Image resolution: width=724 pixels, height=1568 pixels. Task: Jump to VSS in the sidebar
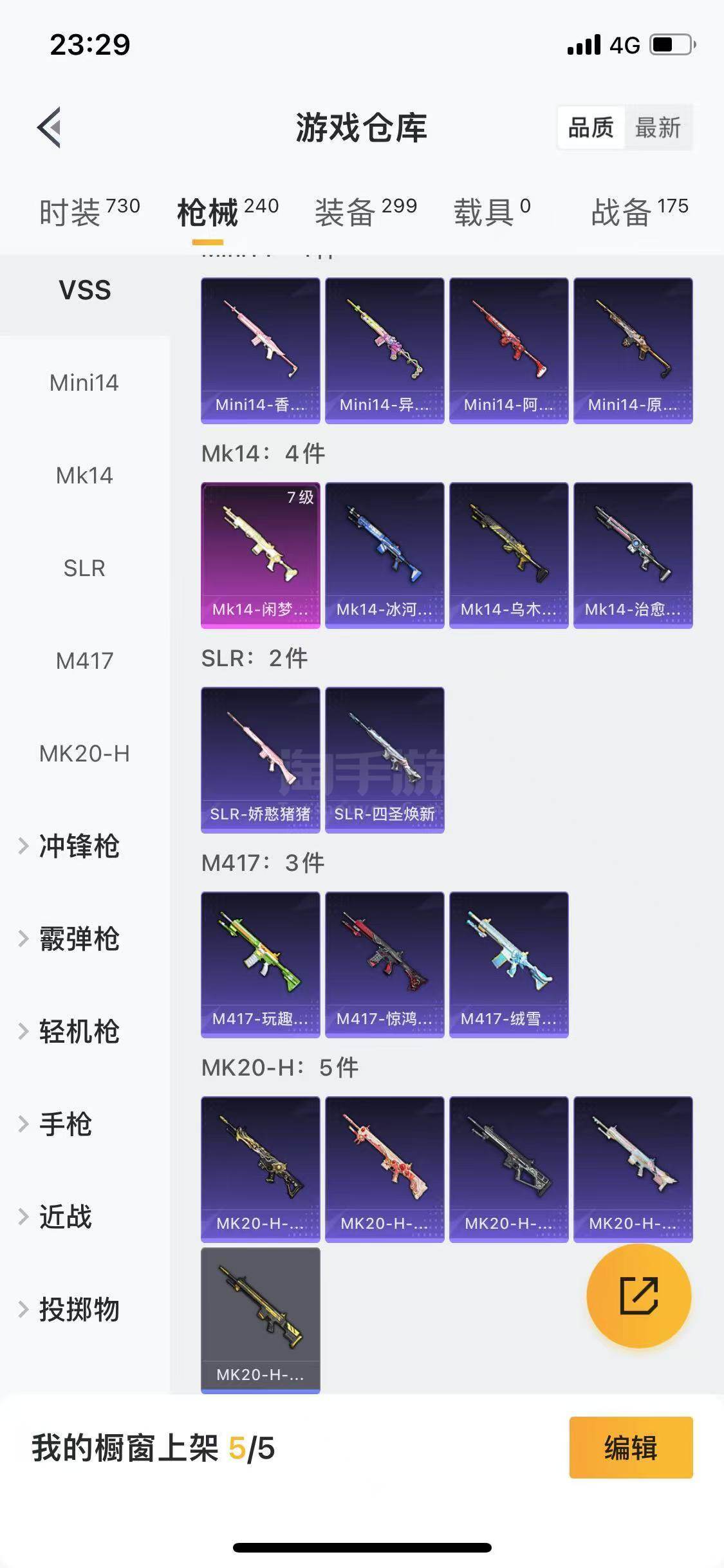[84, 290]
